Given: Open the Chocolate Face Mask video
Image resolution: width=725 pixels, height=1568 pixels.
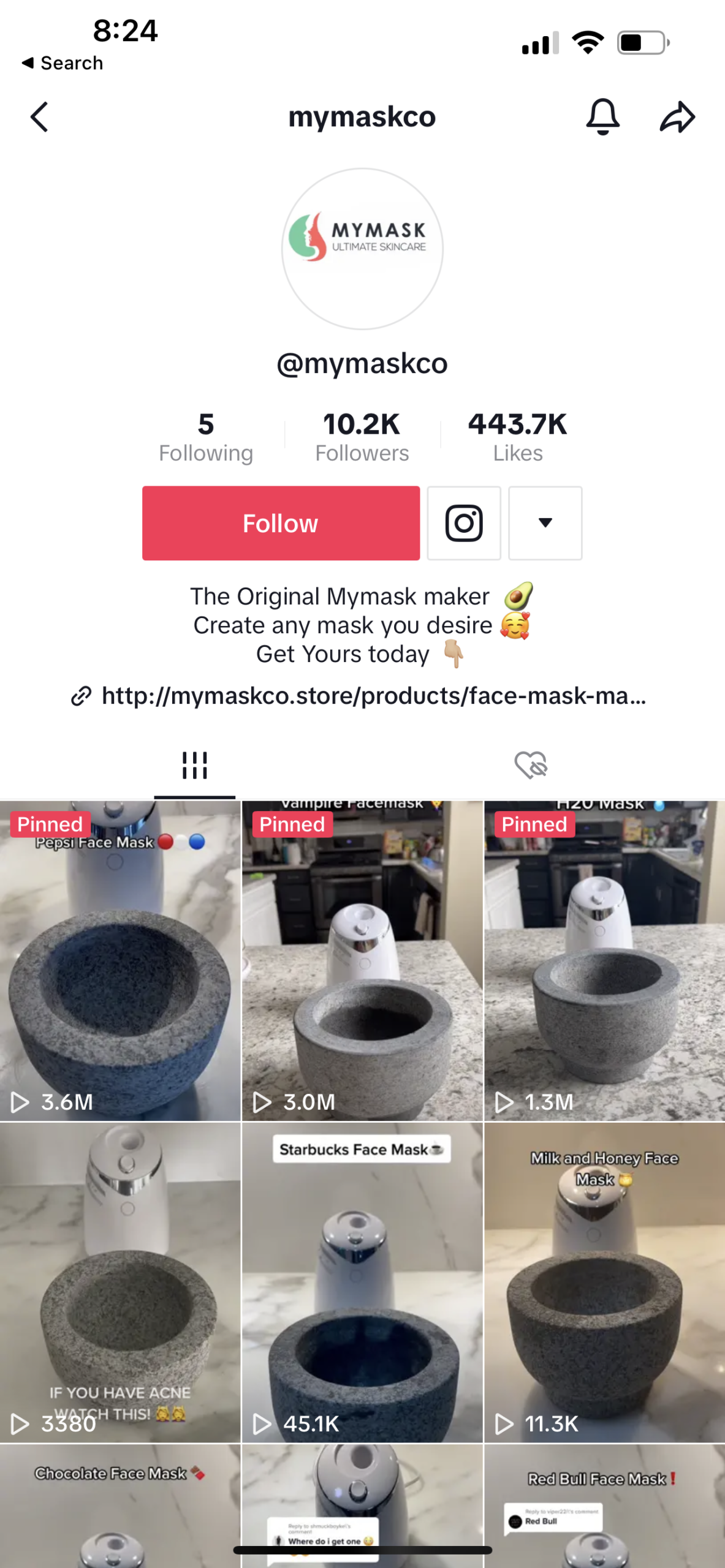Looking at the screenshot, I should [x=120, y=1507].
